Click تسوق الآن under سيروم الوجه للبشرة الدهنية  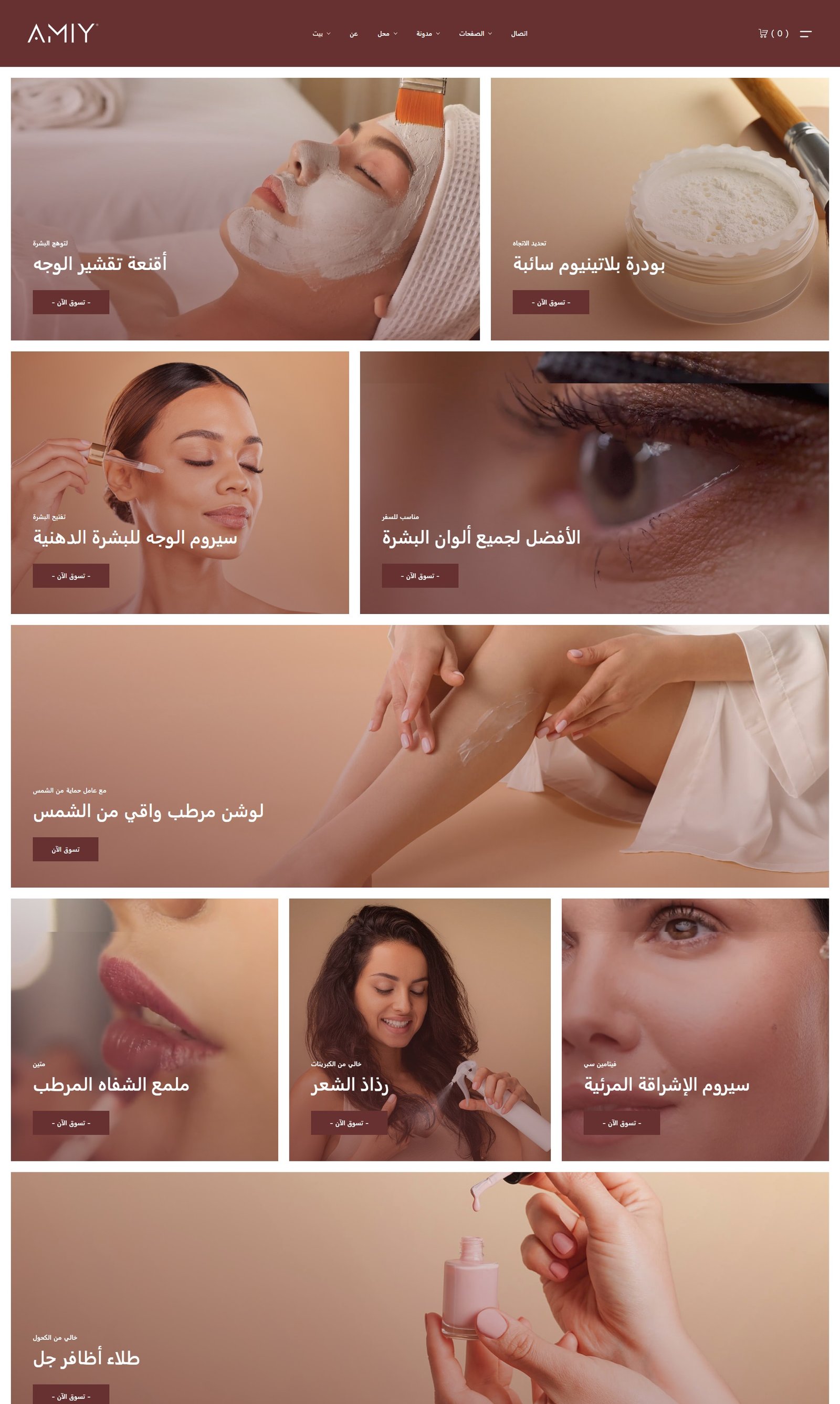[71, 576]
